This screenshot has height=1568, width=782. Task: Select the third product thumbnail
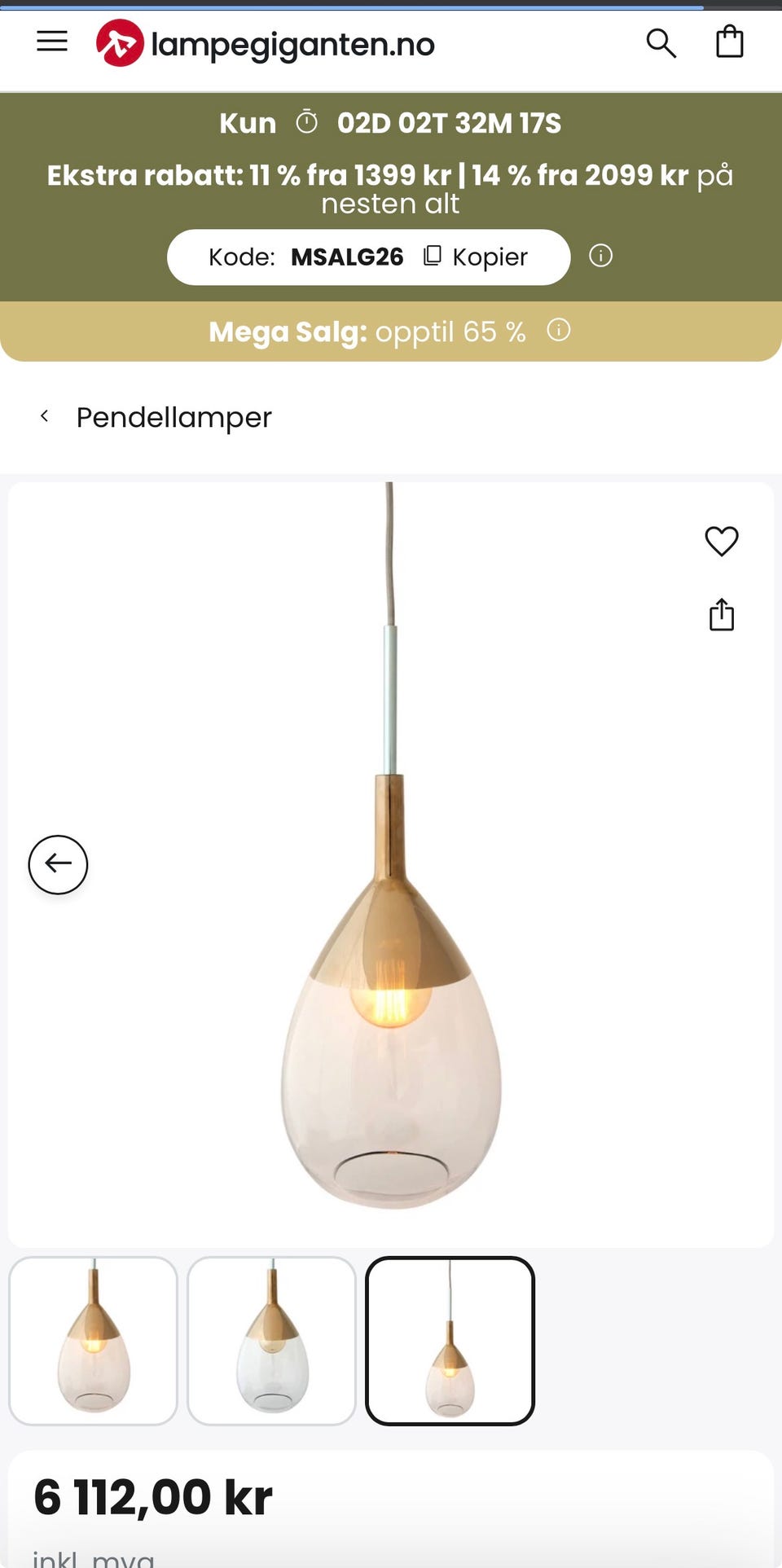(450, 1341)
